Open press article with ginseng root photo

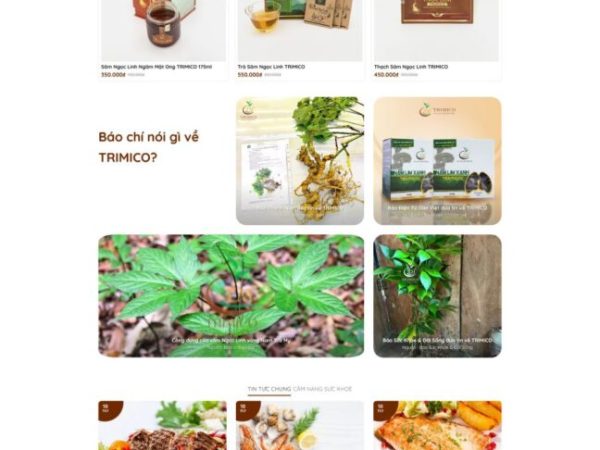(x=300, y=160)
